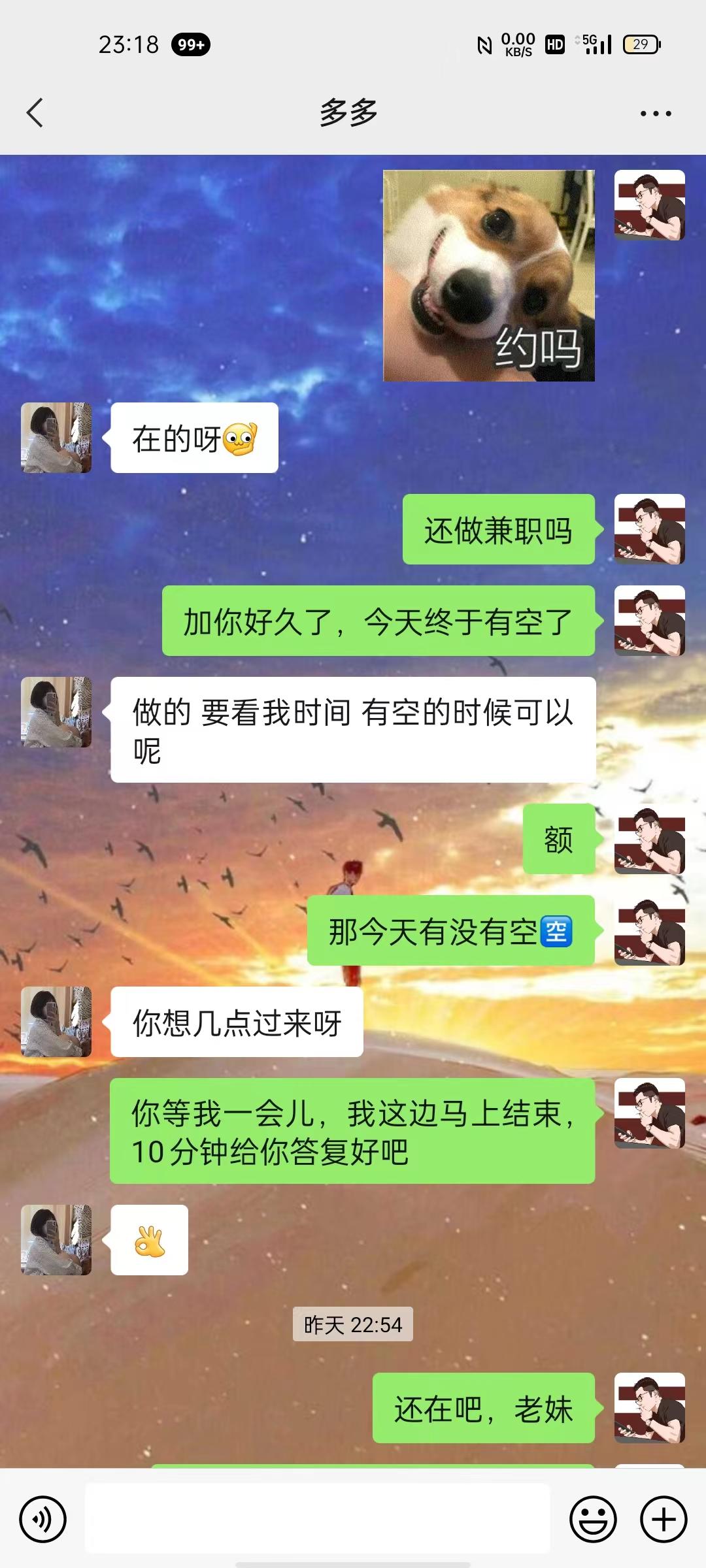Open the emoji sticker picker
The image size is (706, 1568).
coord(593,1519)
